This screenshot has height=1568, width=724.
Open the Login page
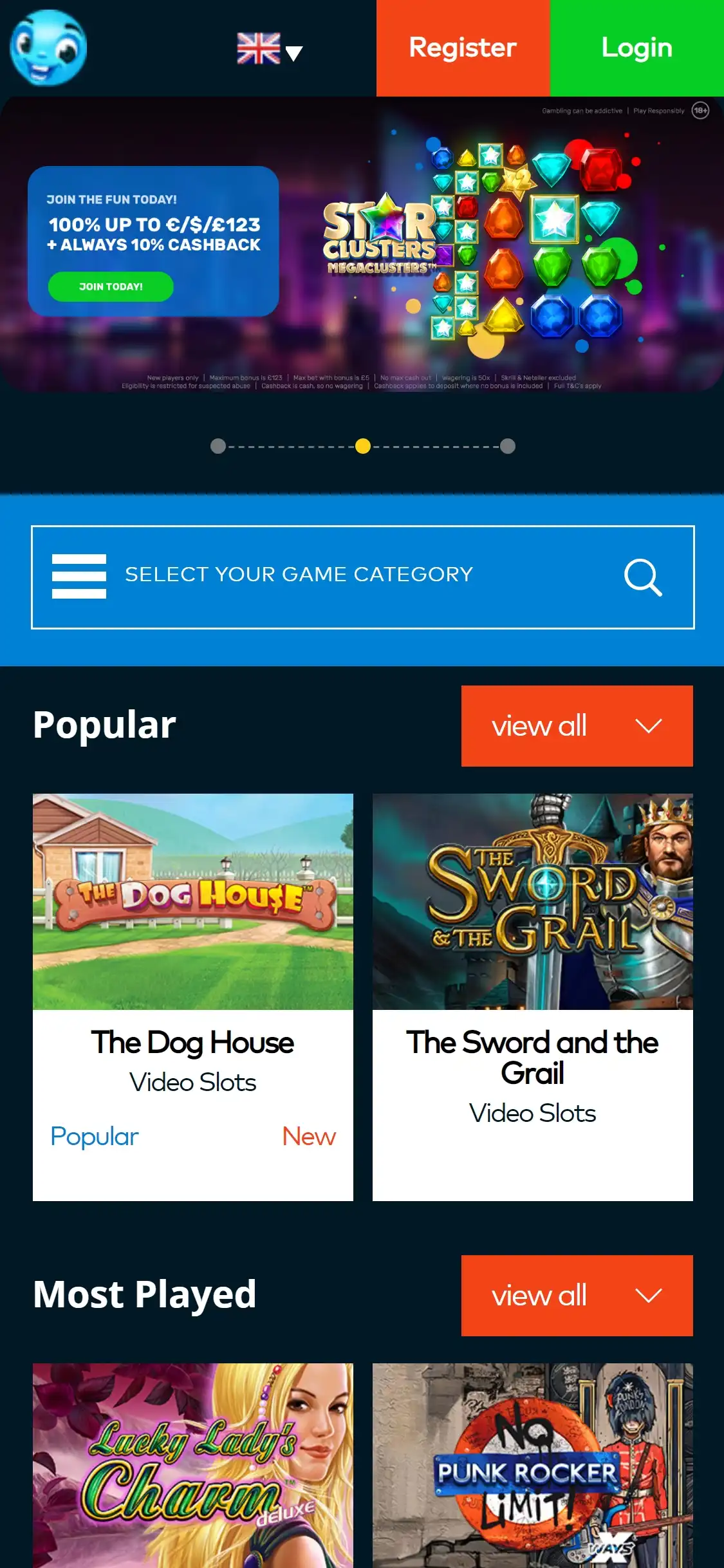tap(636, 48)
